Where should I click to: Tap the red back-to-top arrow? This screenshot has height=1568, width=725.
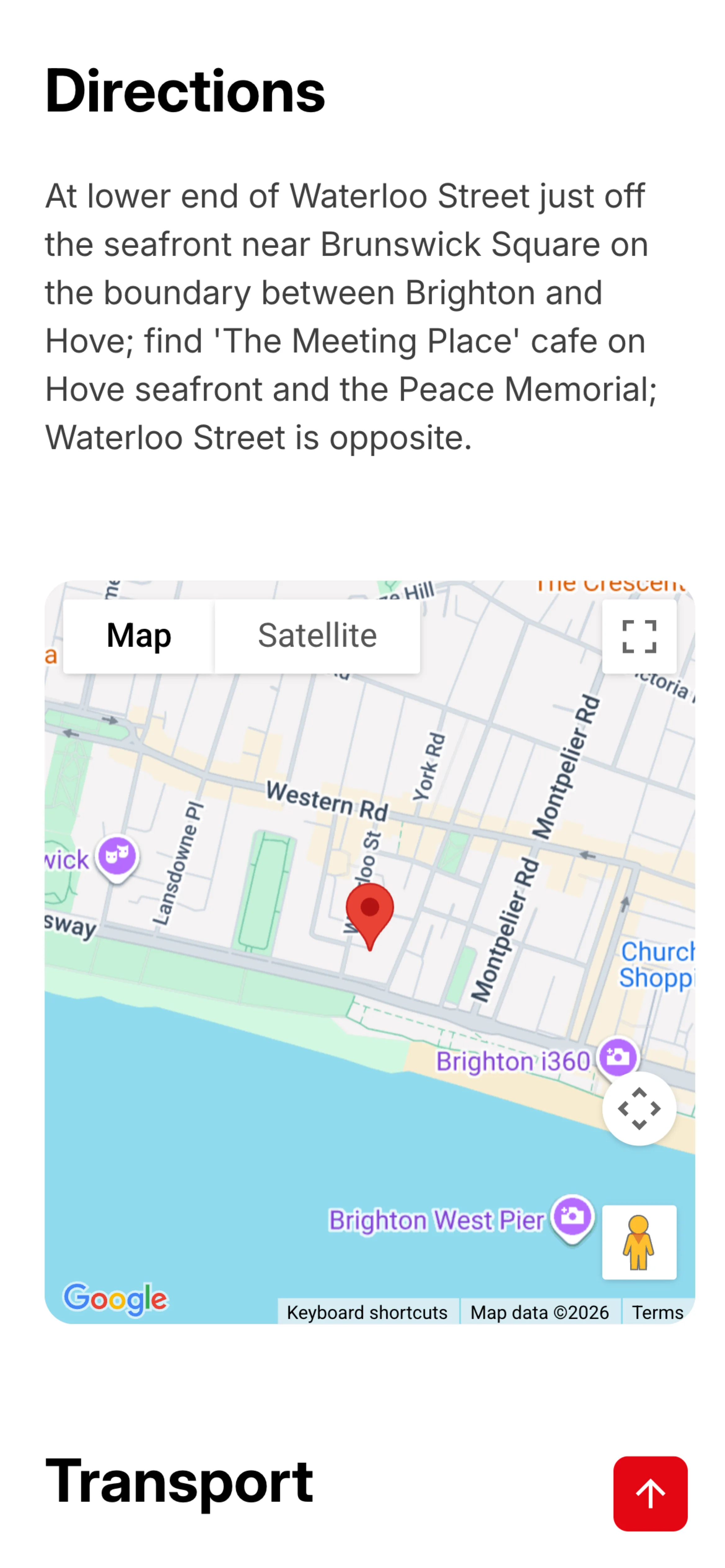[x=650, y=1493]
